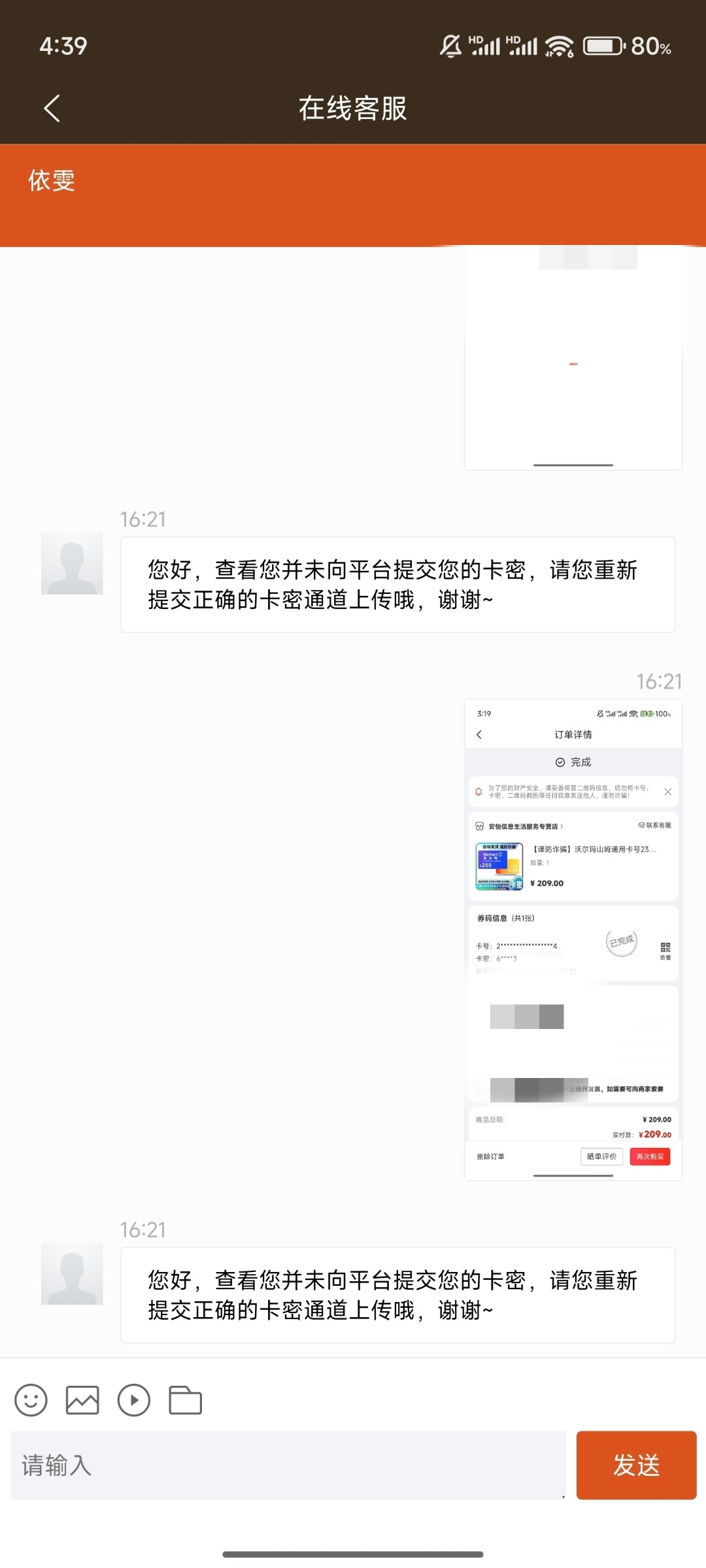Open the file folder attachment option
This screenshot has height=1568, width=706.
click(186, 1401)
